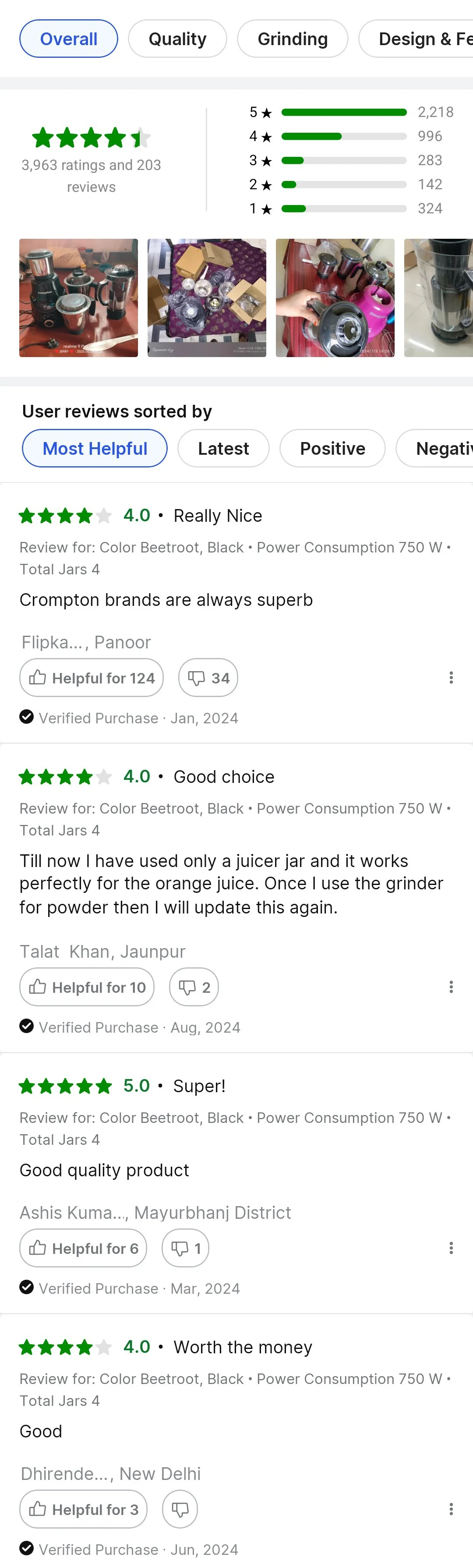Sort reviews by Most Helpful
The image size is (473, 1568).
coord(94,449)
